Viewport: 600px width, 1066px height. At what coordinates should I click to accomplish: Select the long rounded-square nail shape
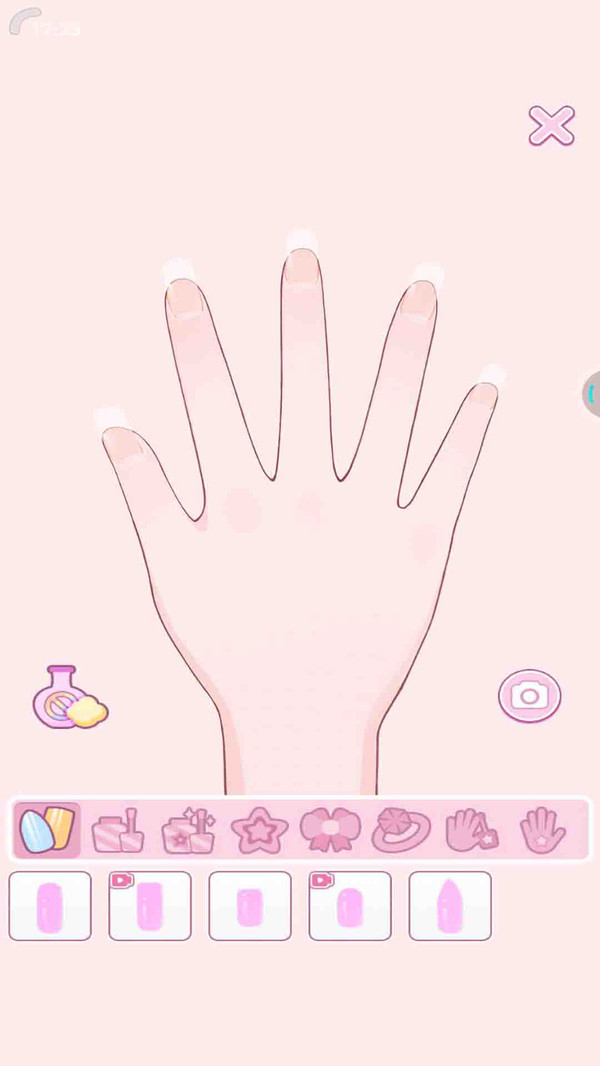pos(50,906)
